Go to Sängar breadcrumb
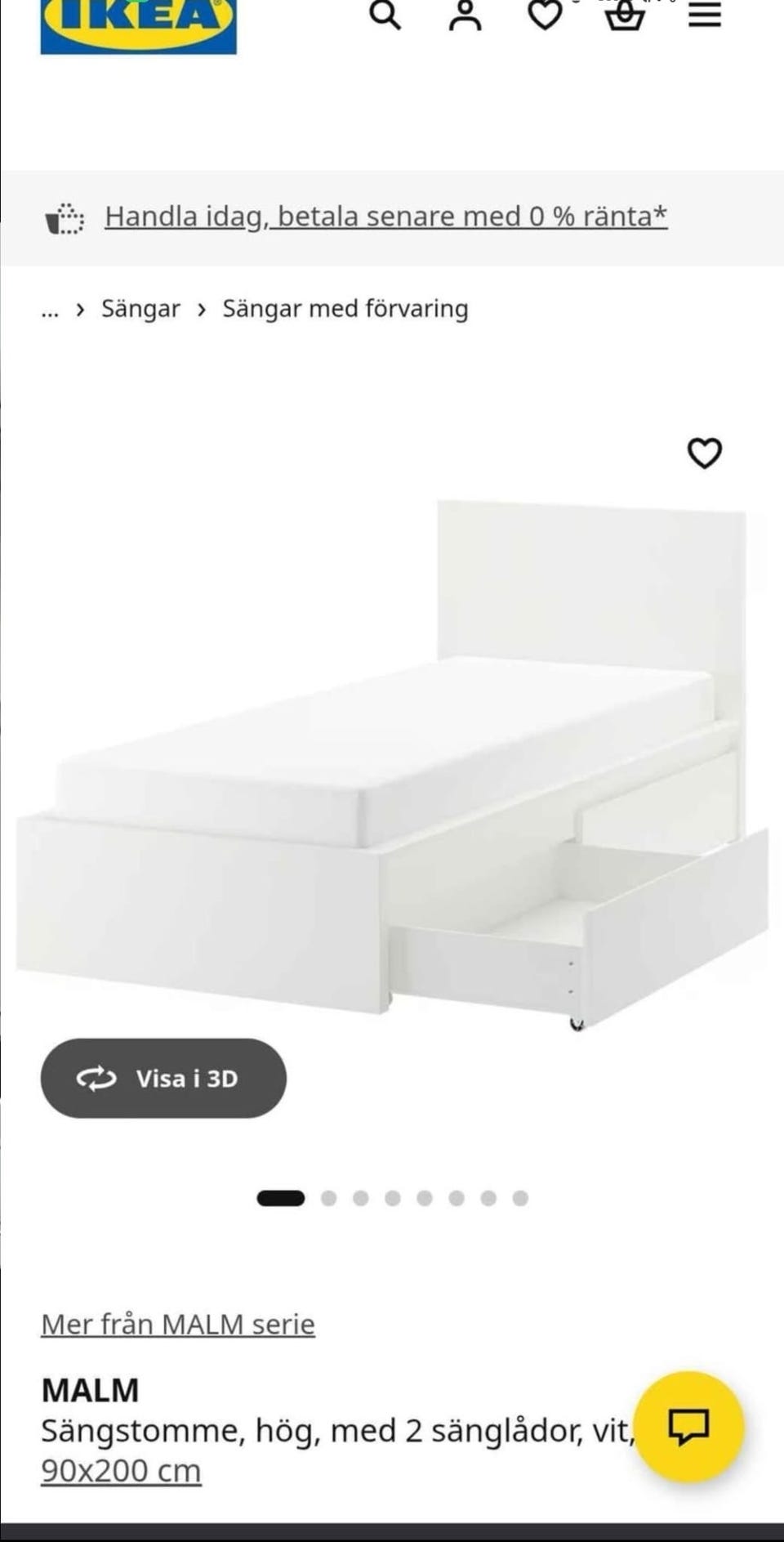The height and width of the screenshot is (1542, 784). [x=140, y=309]
